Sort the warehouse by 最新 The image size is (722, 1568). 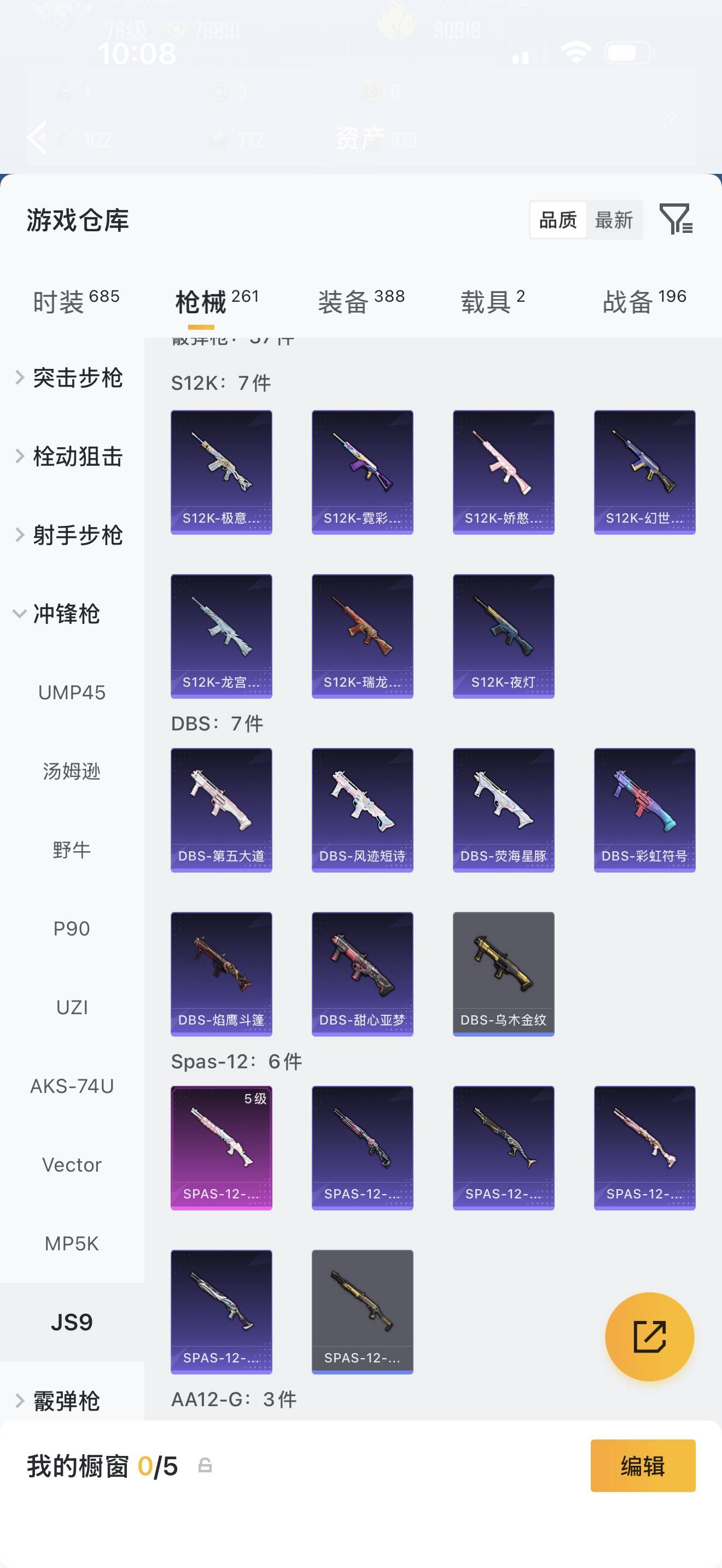click(614, 220)
